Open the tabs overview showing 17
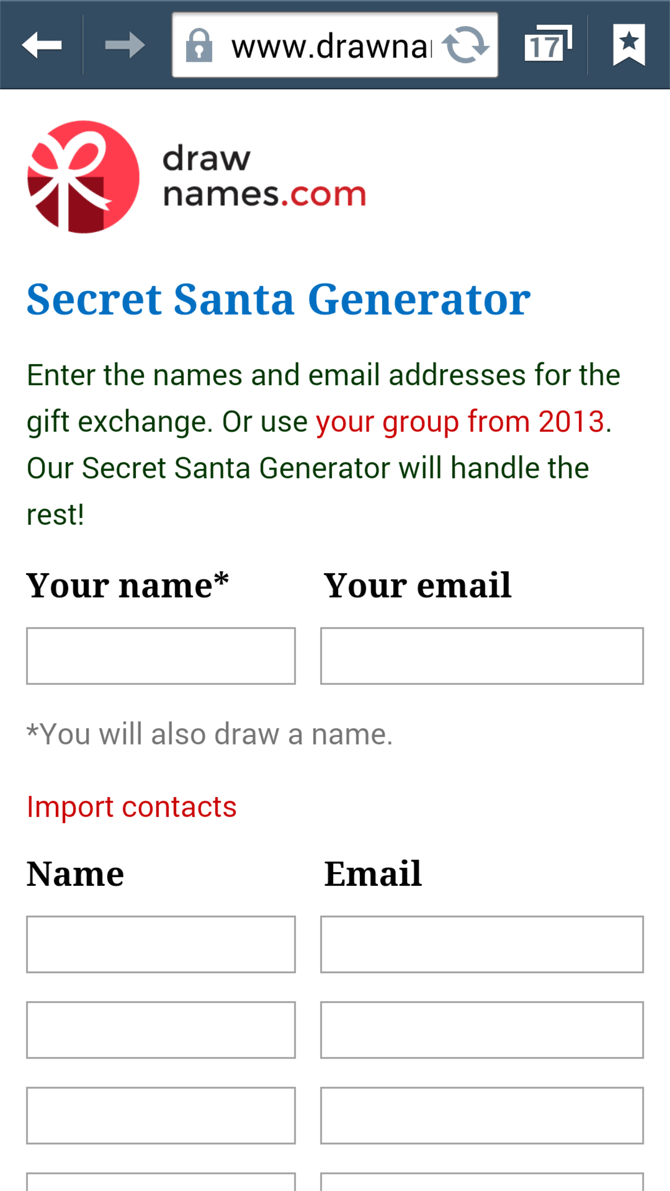This screenshot has height=1191, width=670. click(x=548, y=45)
